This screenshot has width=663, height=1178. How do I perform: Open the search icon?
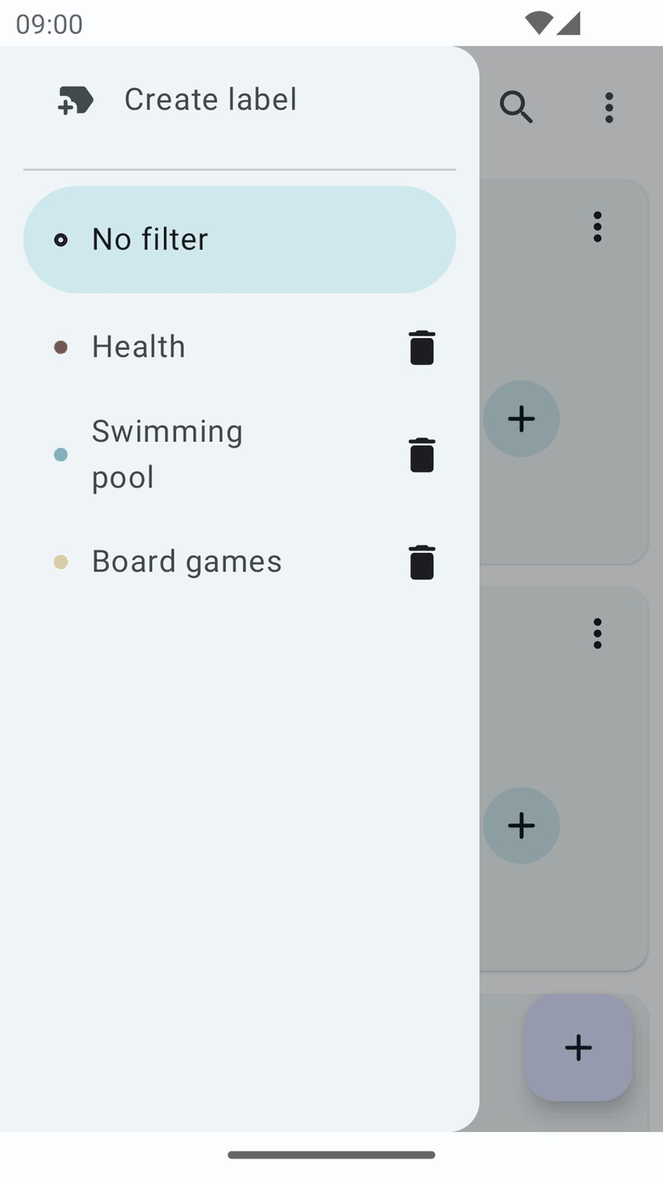(516, 107)
